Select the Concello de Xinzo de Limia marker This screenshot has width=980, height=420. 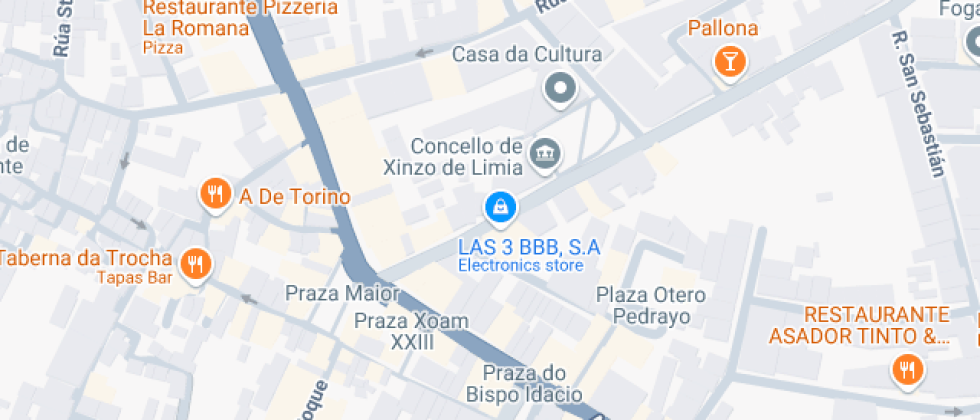click(x=545, y=154)
